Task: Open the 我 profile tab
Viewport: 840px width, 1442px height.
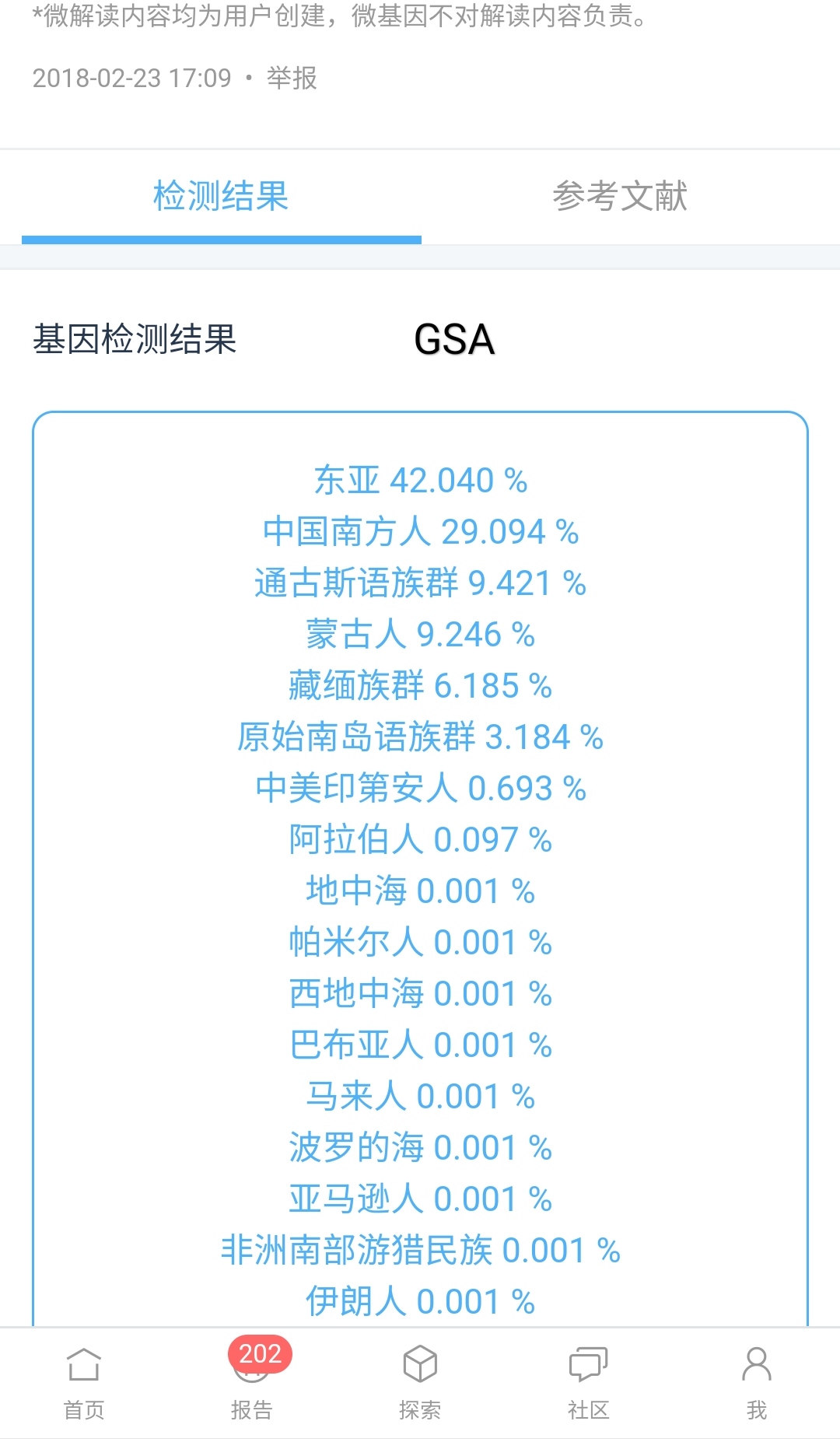Action: (756, 1383)
